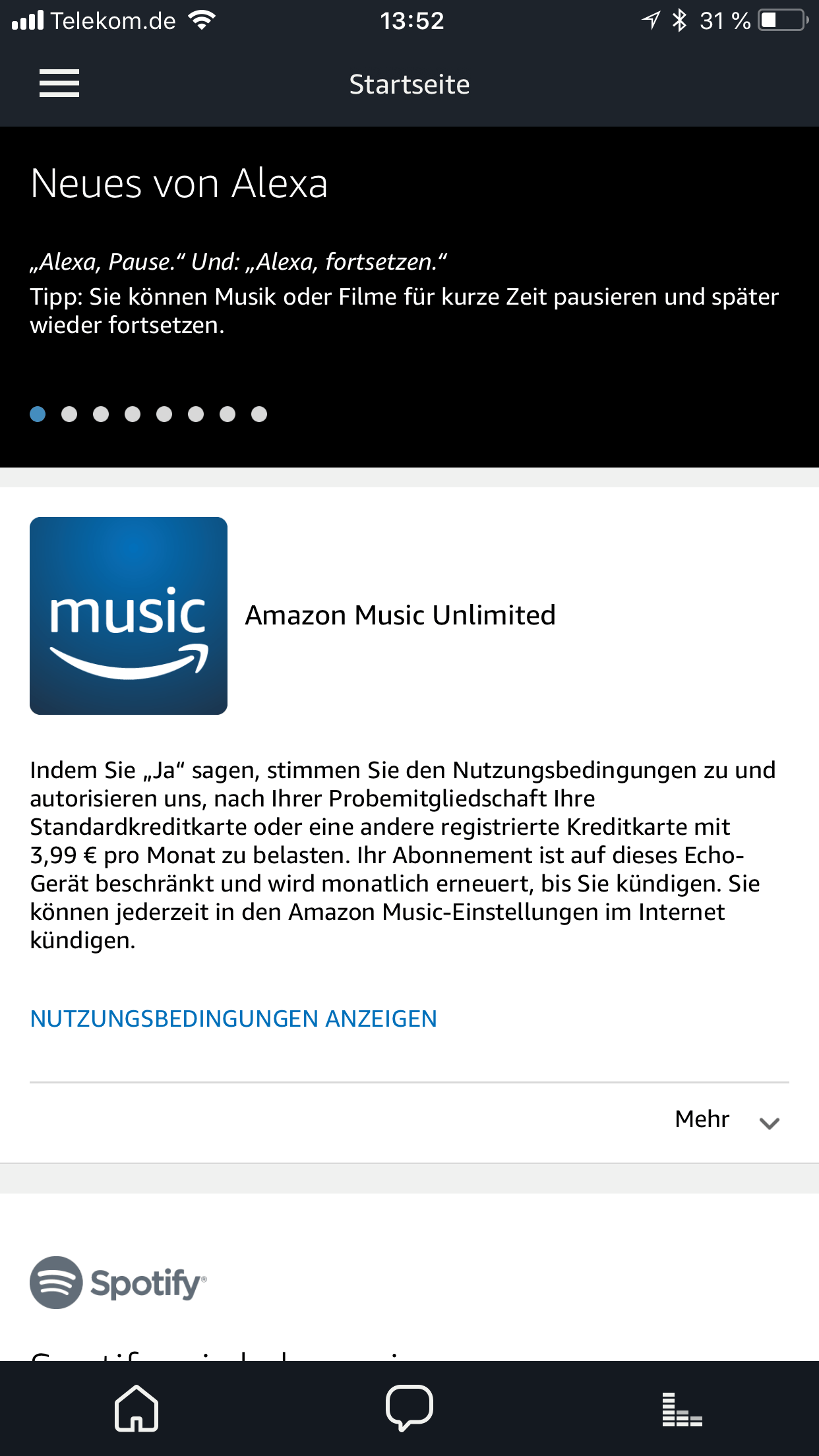Open the Spotify card
This screenshot has height=1456, width=819.
pos(119,1283)
